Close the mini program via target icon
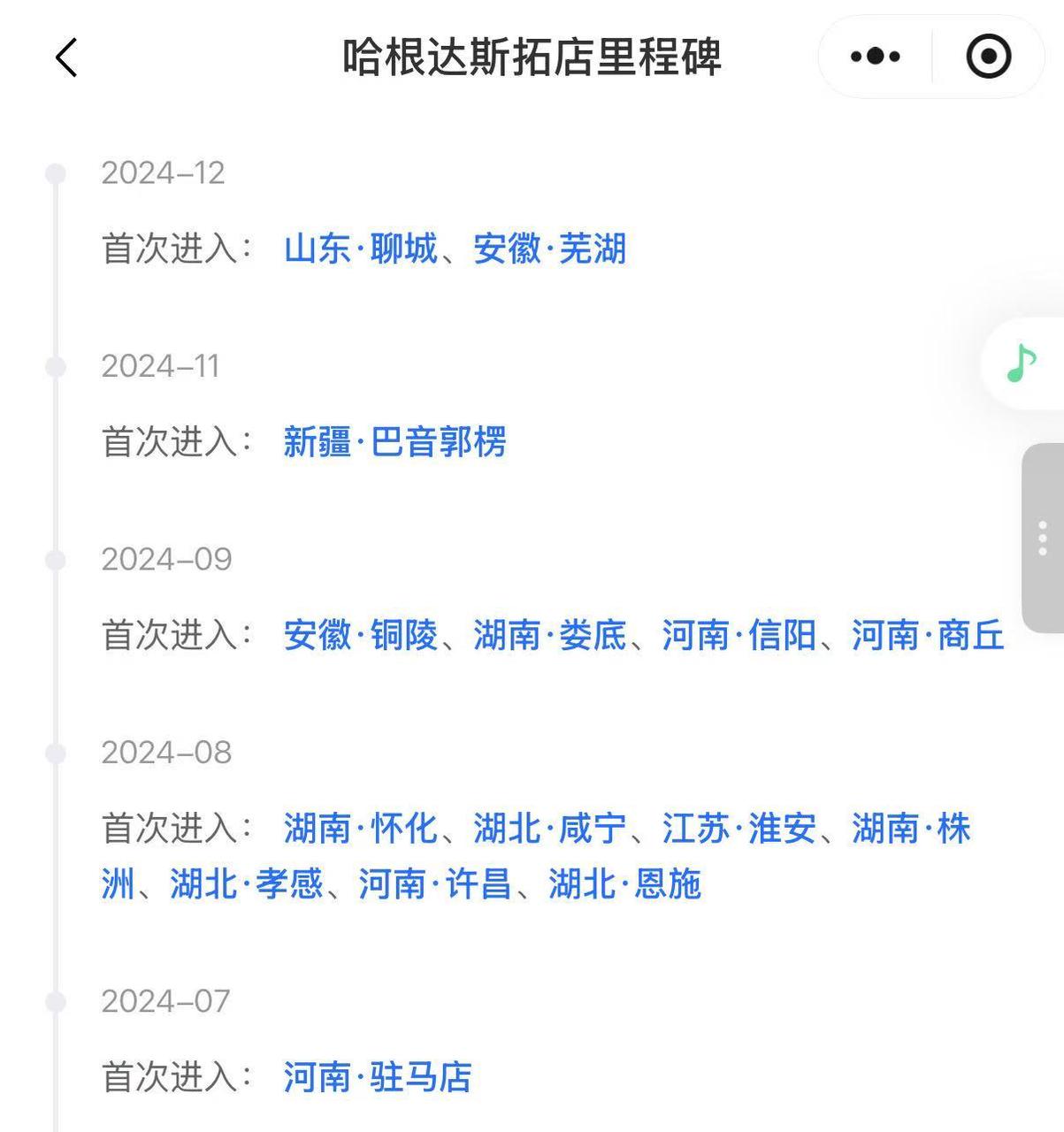This screenshot has height=1132, width=1064. point(988,57)
